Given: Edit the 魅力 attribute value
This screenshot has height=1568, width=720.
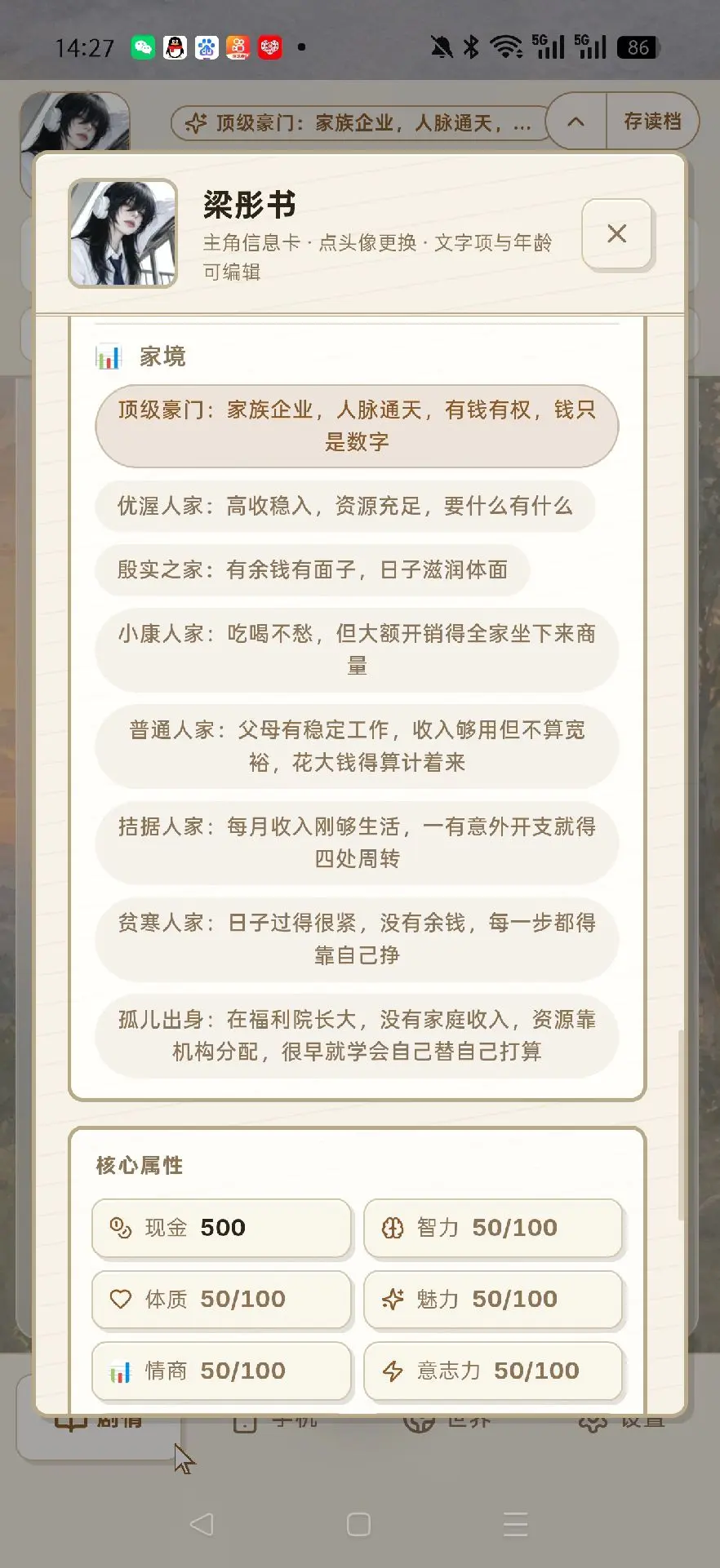Looking at the screenshot, I should [493, 1299].
